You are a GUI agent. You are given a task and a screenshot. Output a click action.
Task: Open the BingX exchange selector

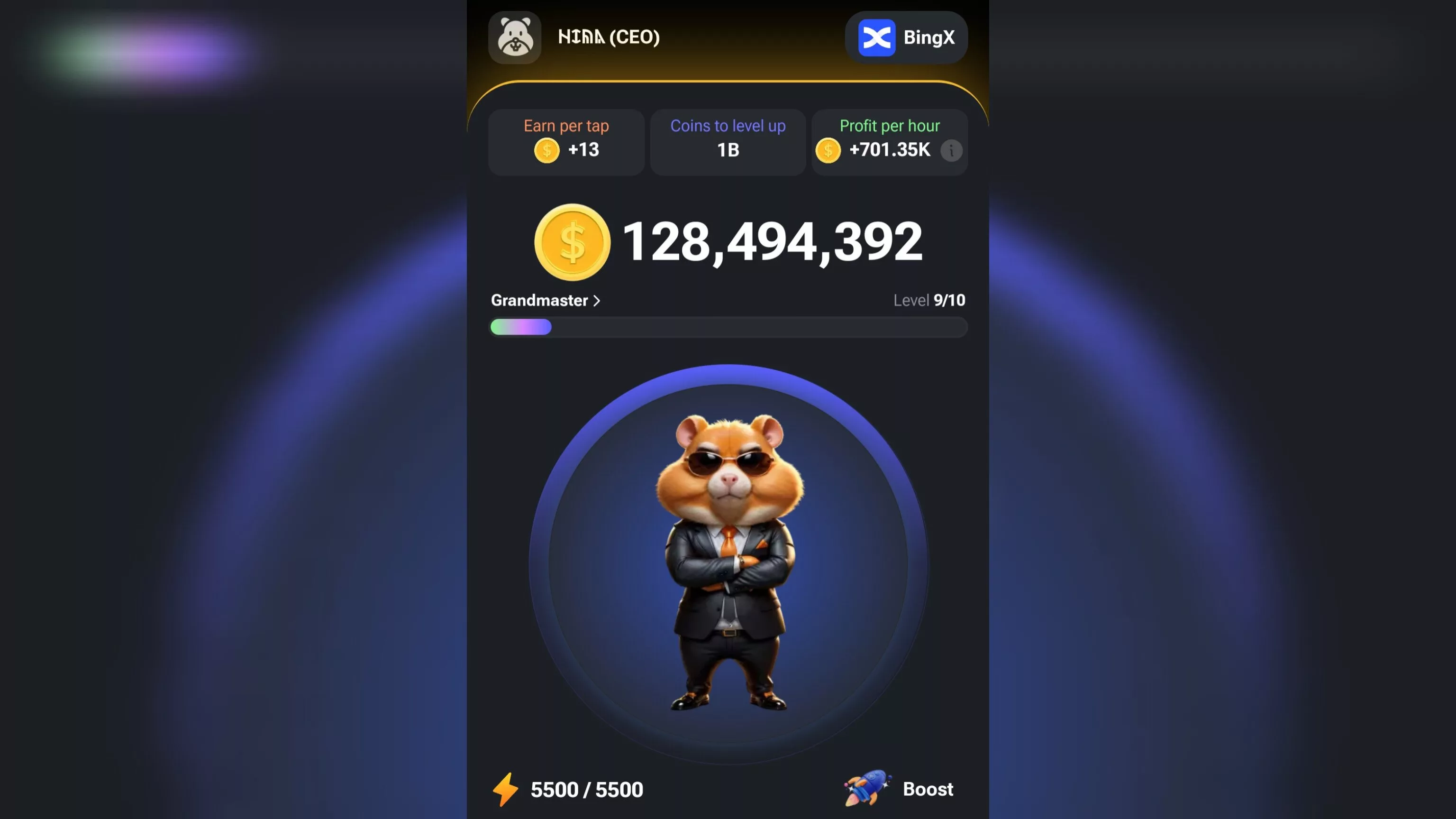click(x=906, y=37)
